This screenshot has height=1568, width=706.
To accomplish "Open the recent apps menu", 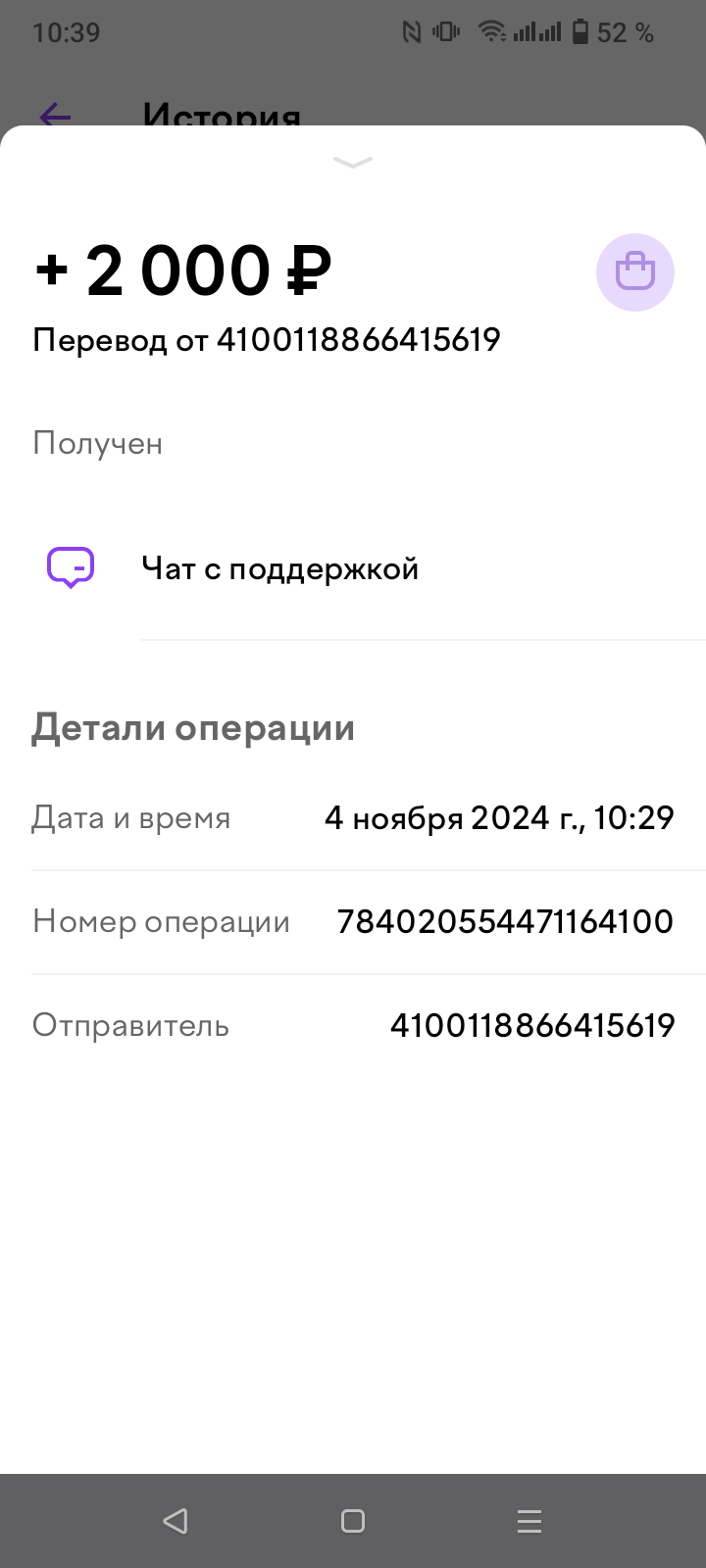I will pyautogui.click(x=529, y=1521).
